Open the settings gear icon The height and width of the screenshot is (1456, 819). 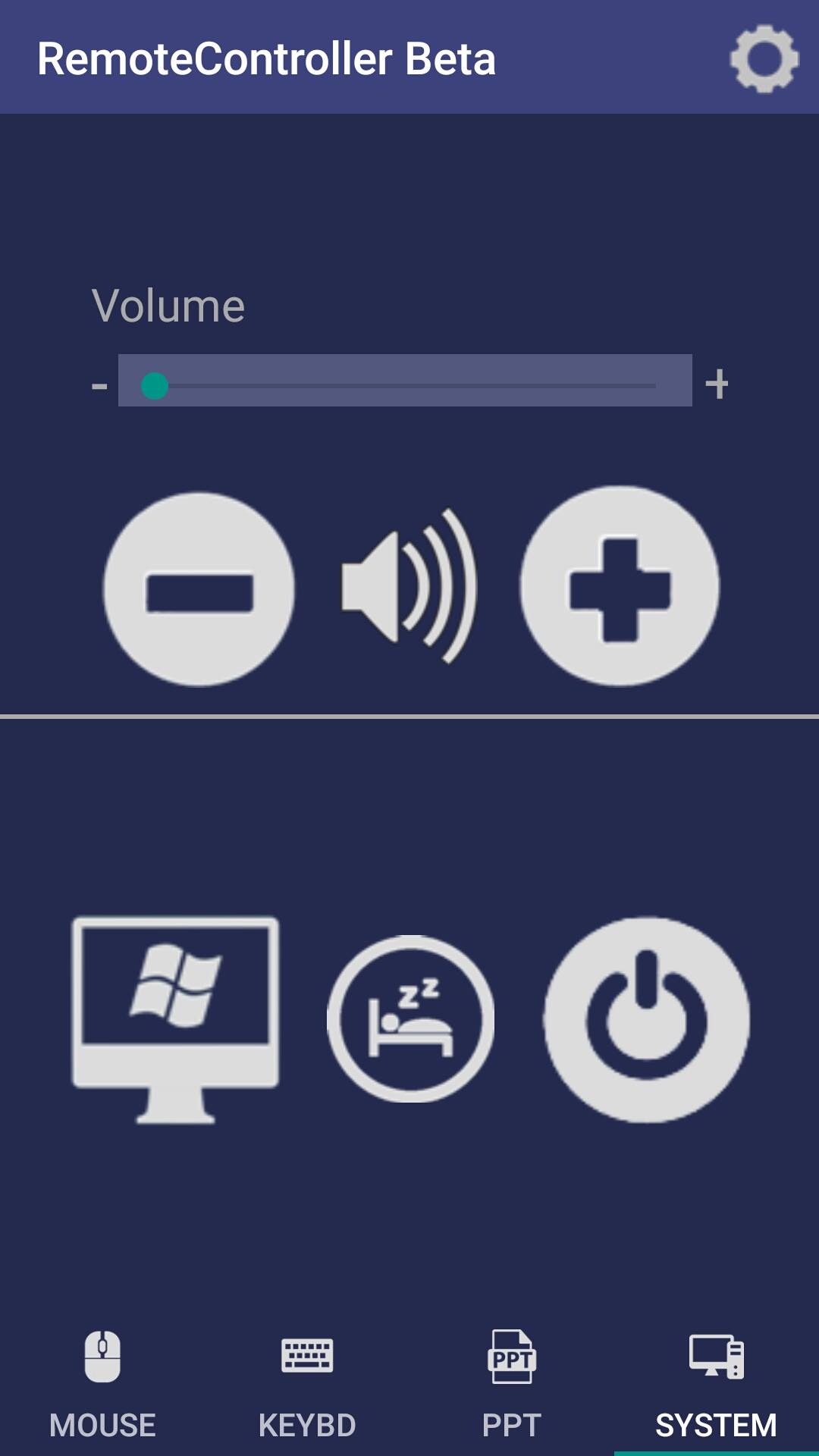coord(764,59)
